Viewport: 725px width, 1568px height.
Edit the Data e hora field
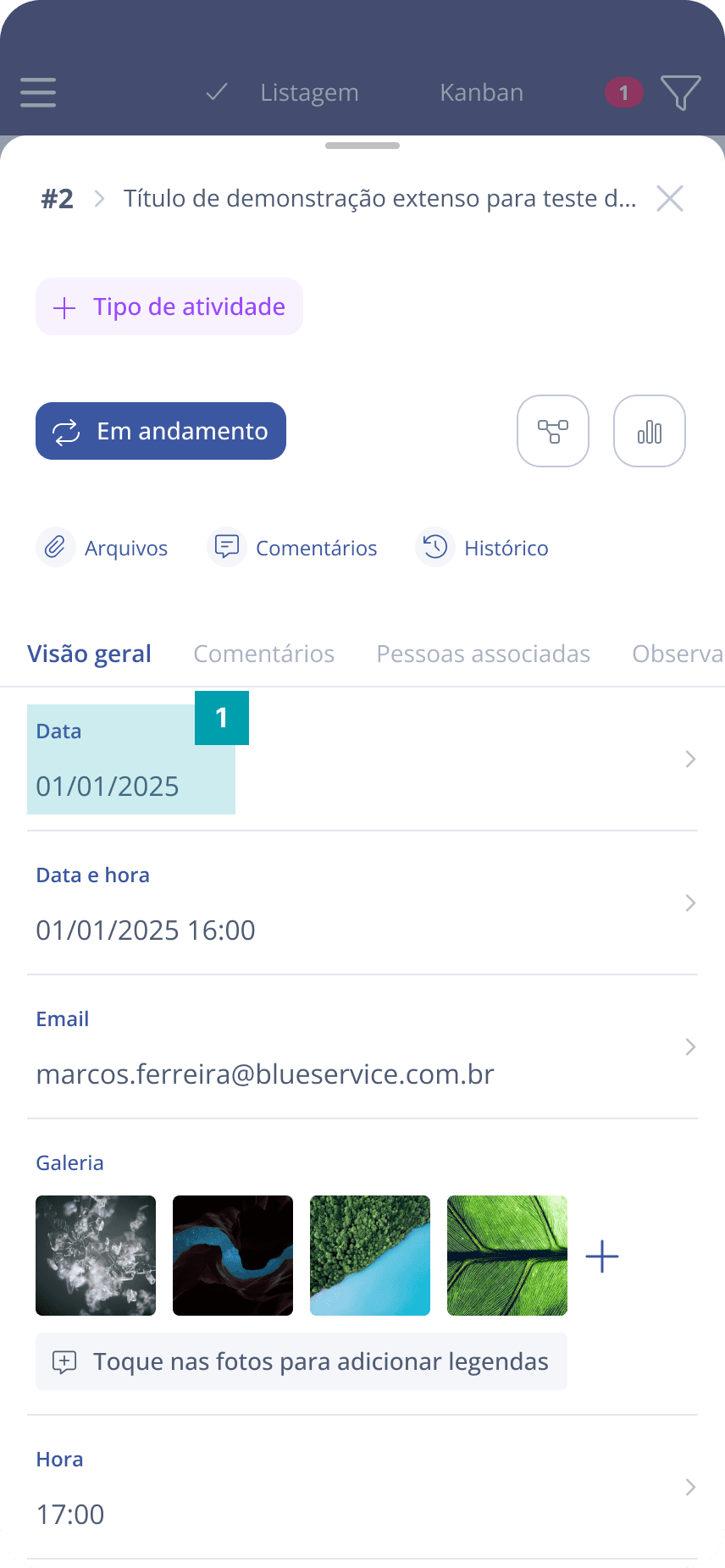click(362, 904)
